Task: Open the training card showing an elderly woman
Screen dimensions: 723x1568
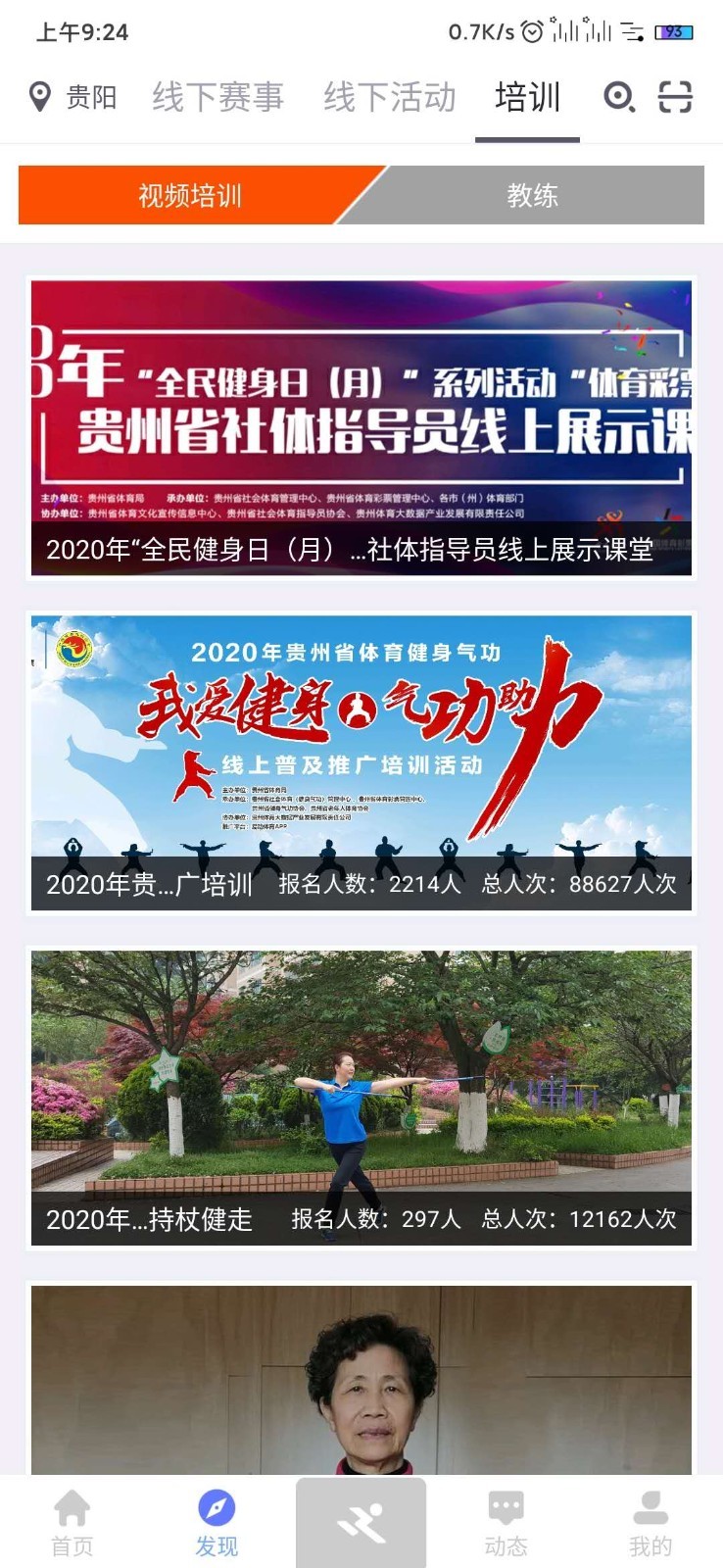Action: (x=361, y=1380)
